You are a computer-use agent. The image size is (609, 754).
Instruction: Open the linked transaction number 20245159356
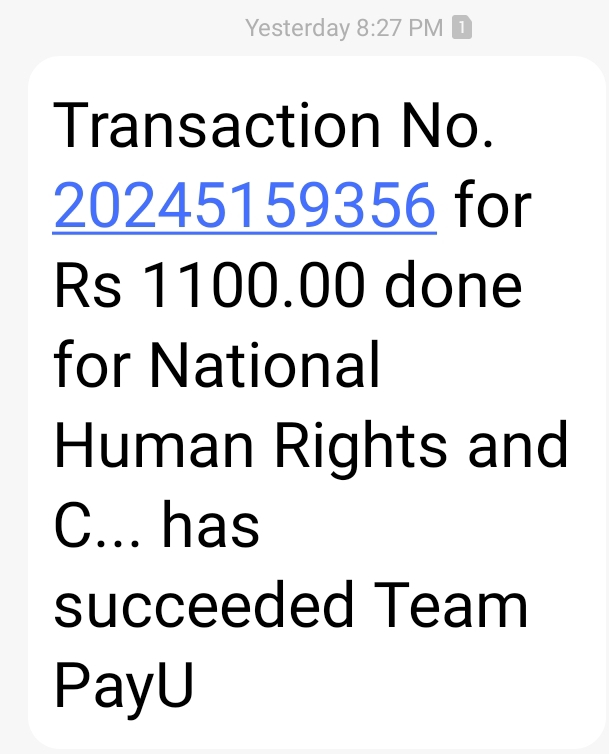[245, 208]
